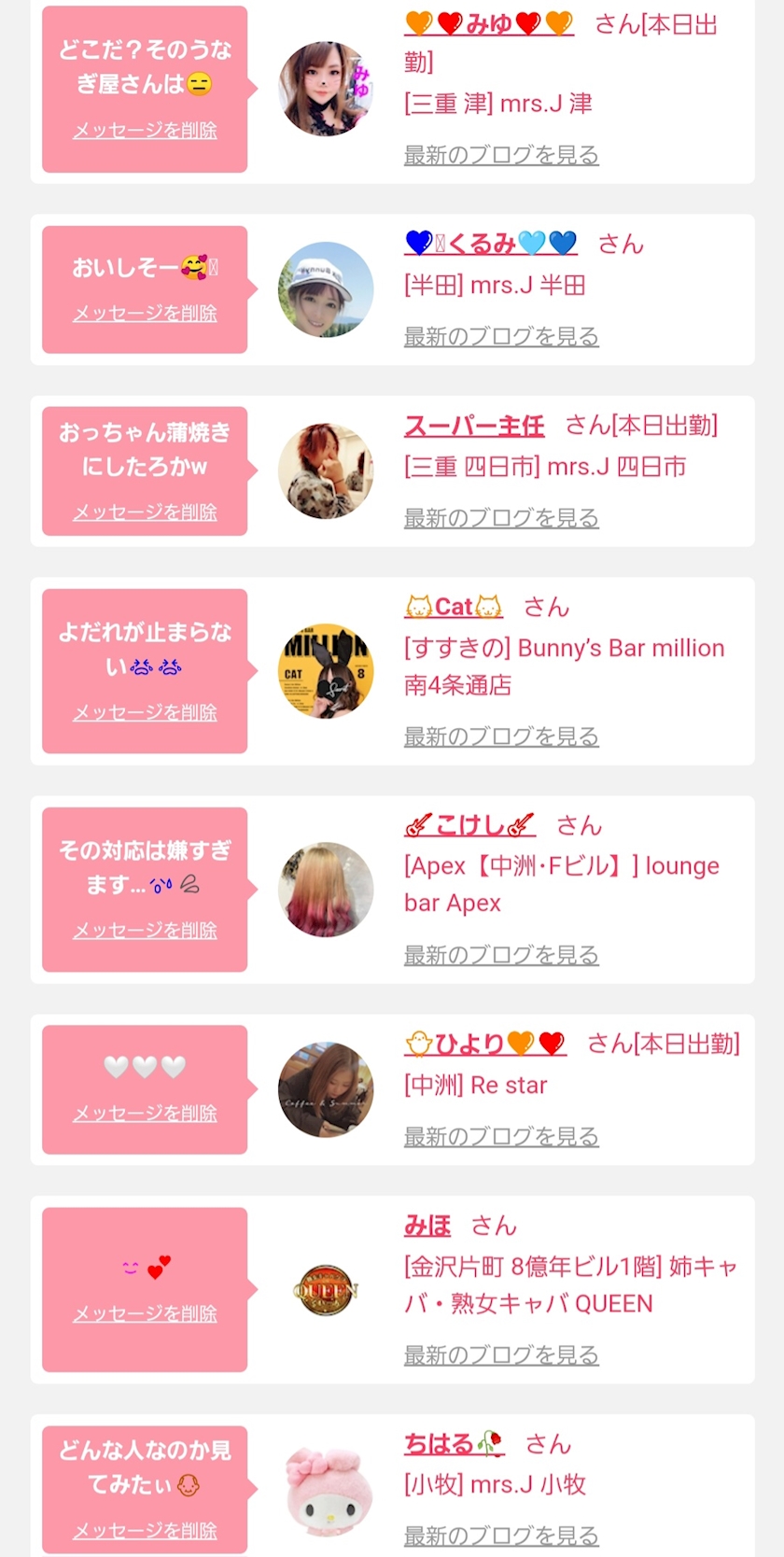View スーパー主任's latest blog

coord(501,518)
